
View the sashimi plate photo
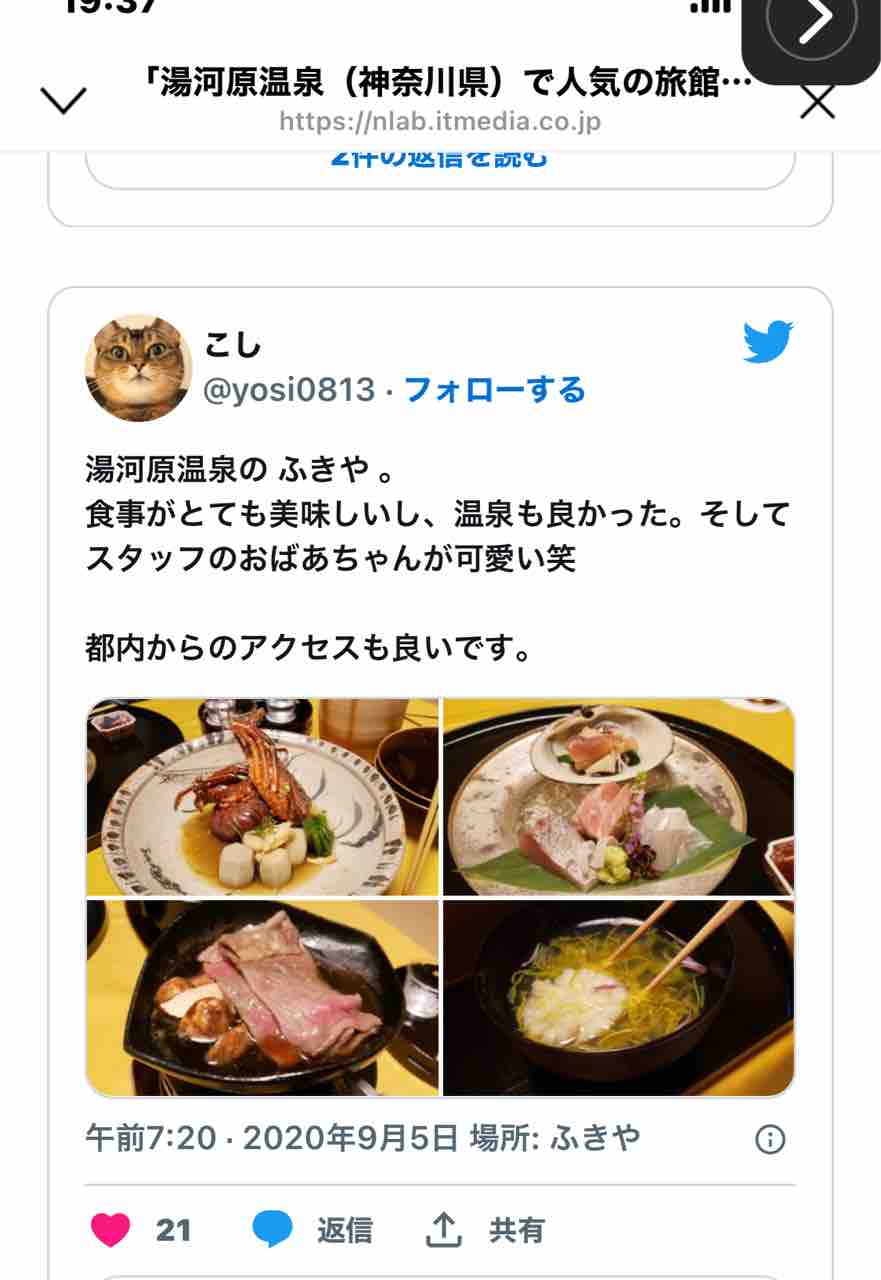pyautogui.click(x=618, y=797)
